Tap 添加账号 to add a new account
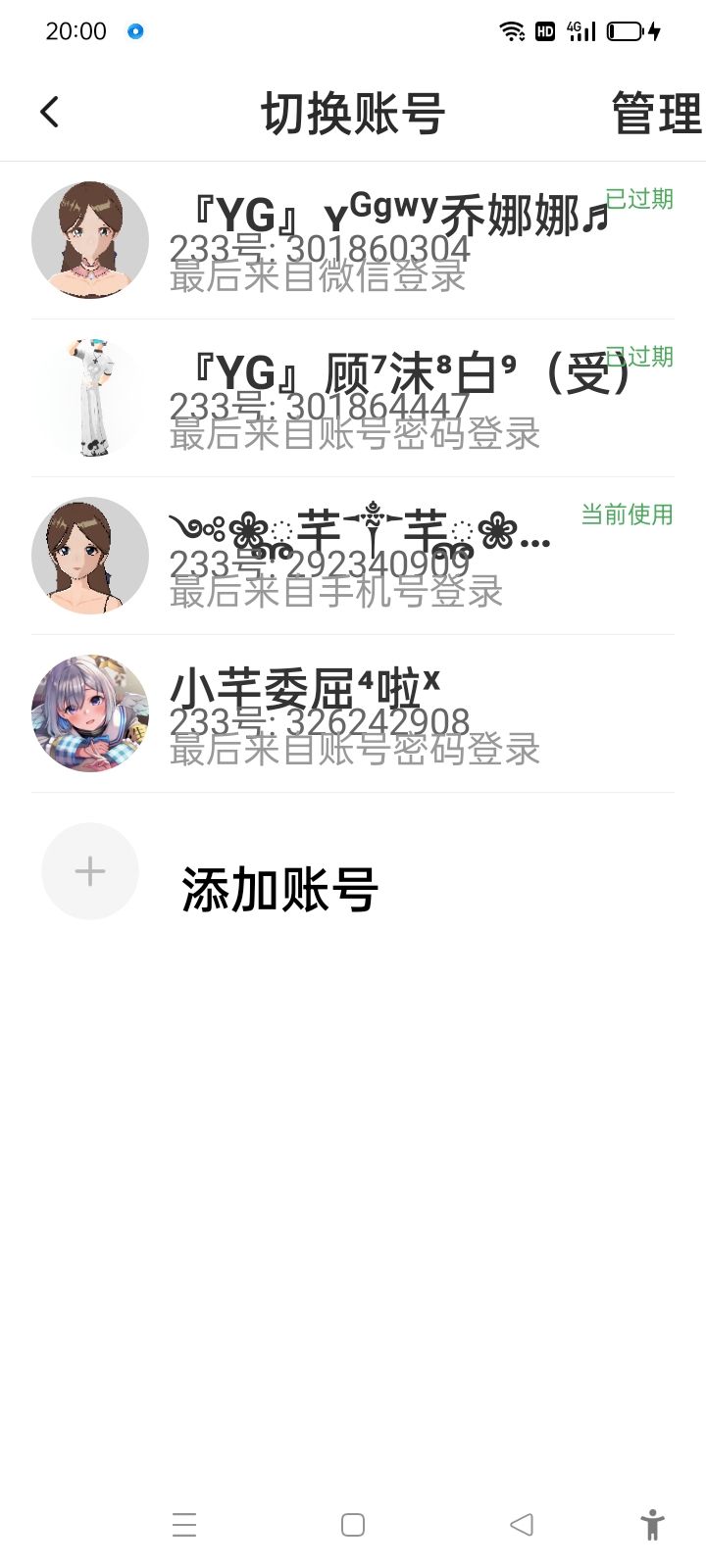 (280, 890)
